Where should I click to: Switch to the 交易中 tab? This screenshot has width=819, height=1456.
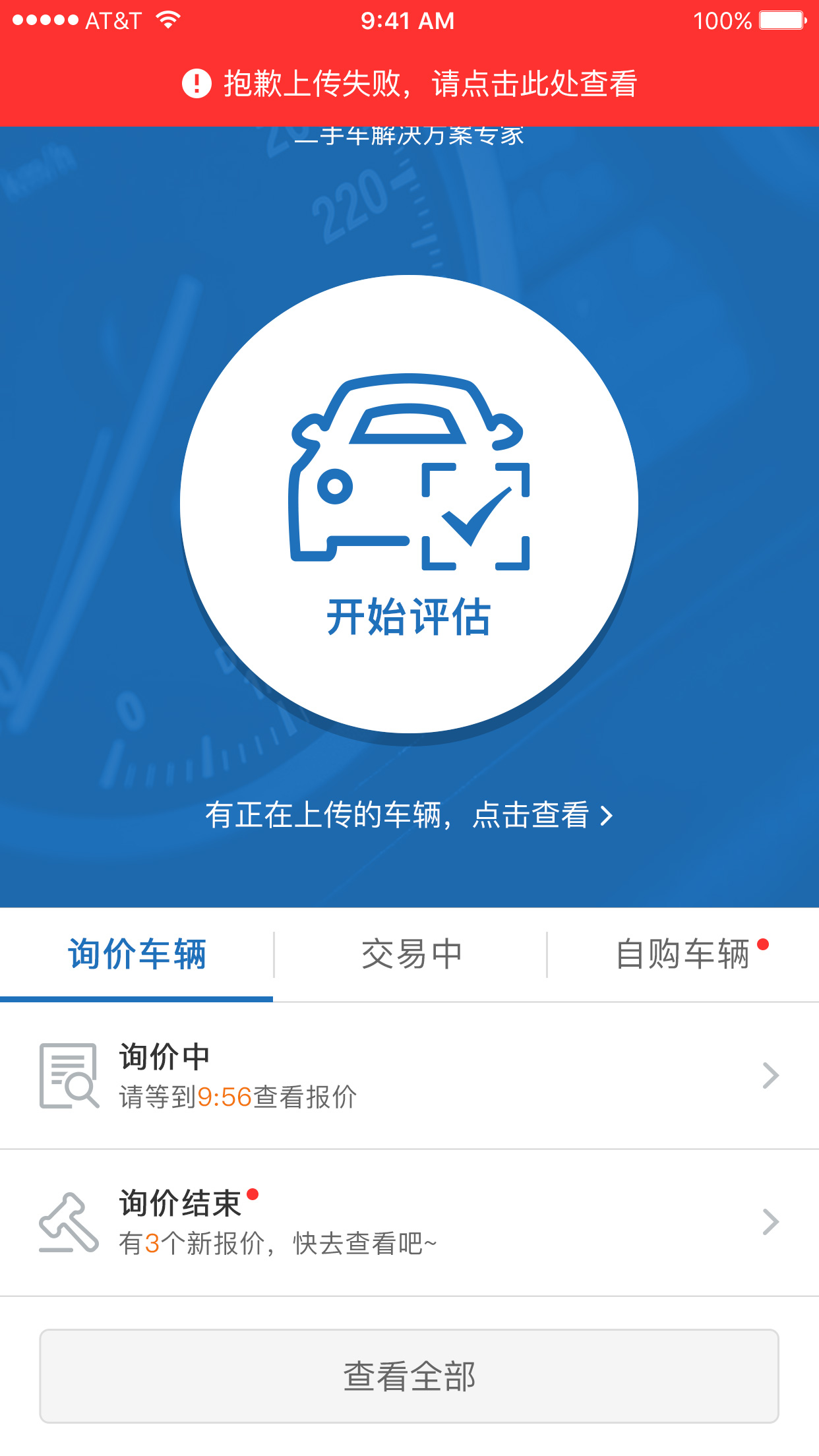point(410,954)
